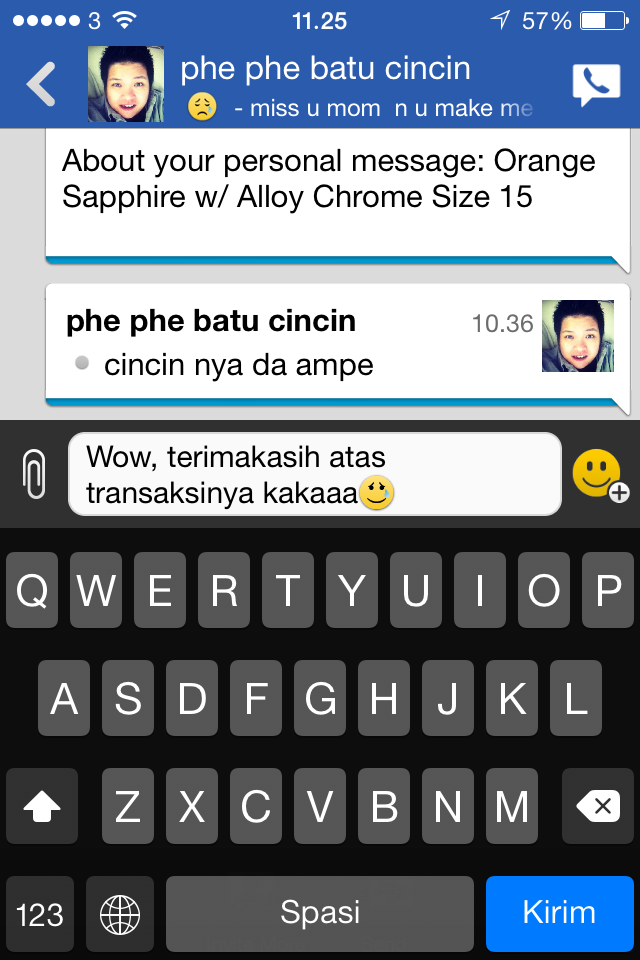Image resolution: width=640 pixels, height=960 pixels.
Task: Switch keyboard to 123 numbers
Action: 40,913
